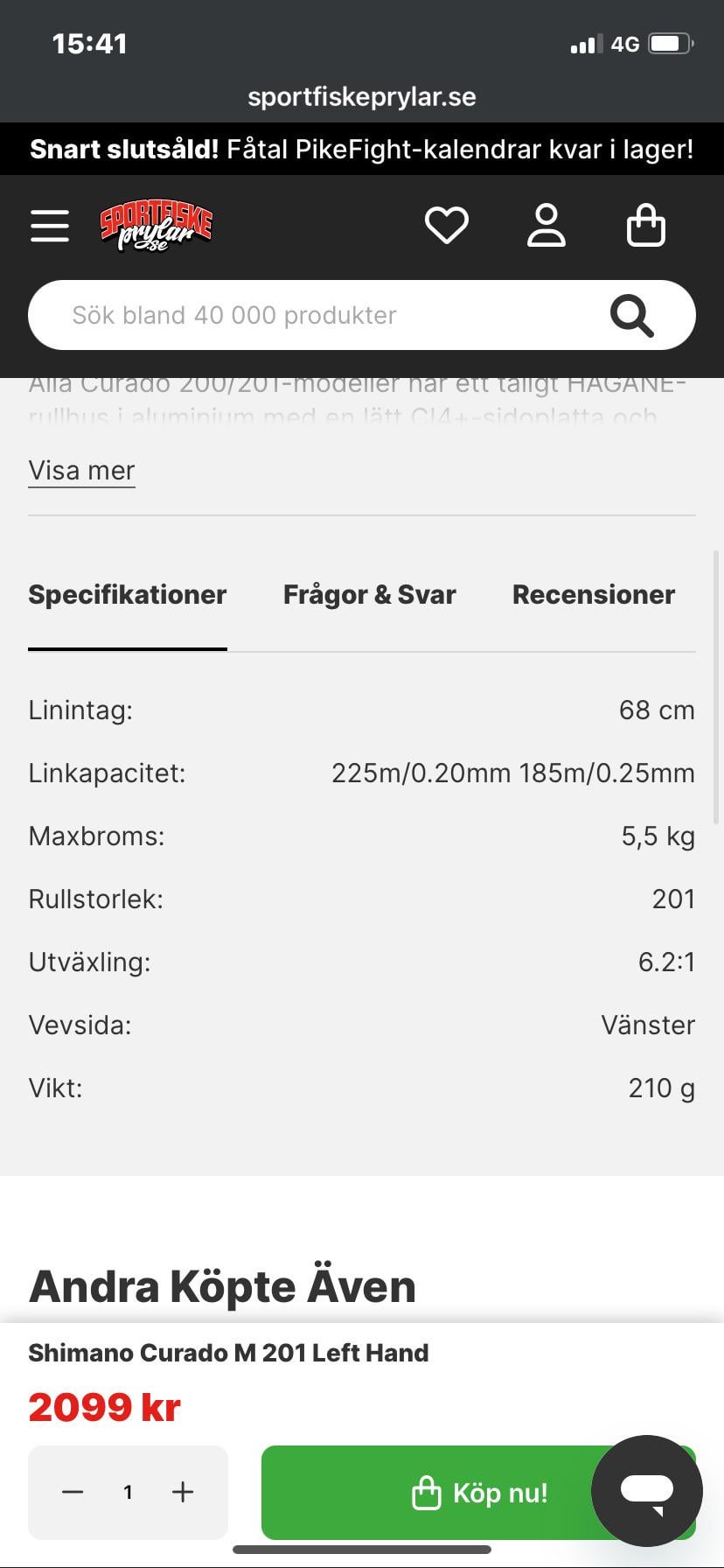Tap the Sportfiskeprylar logo to go home
The width and height of the screenshot is (724, 1568).
point(157,226)
